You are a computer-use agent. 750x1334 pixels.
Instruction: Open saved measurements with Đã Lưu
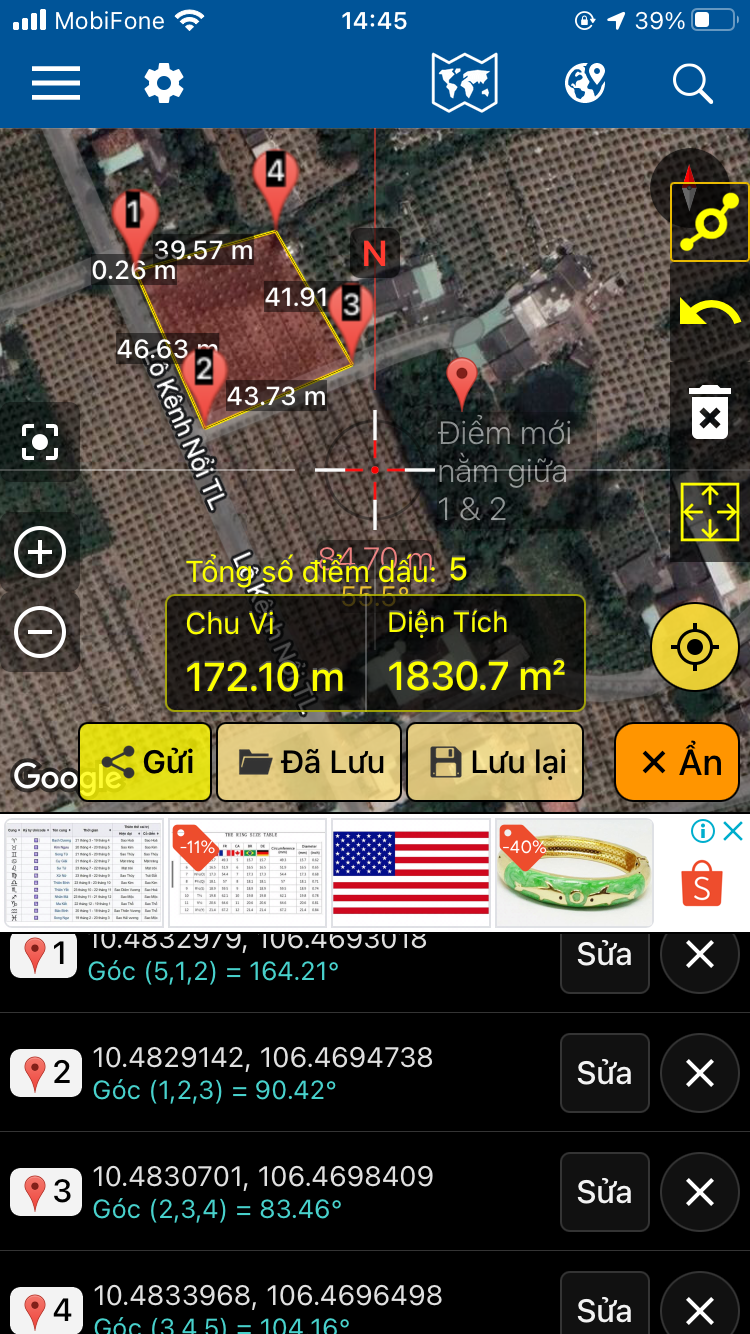point(309,762)
